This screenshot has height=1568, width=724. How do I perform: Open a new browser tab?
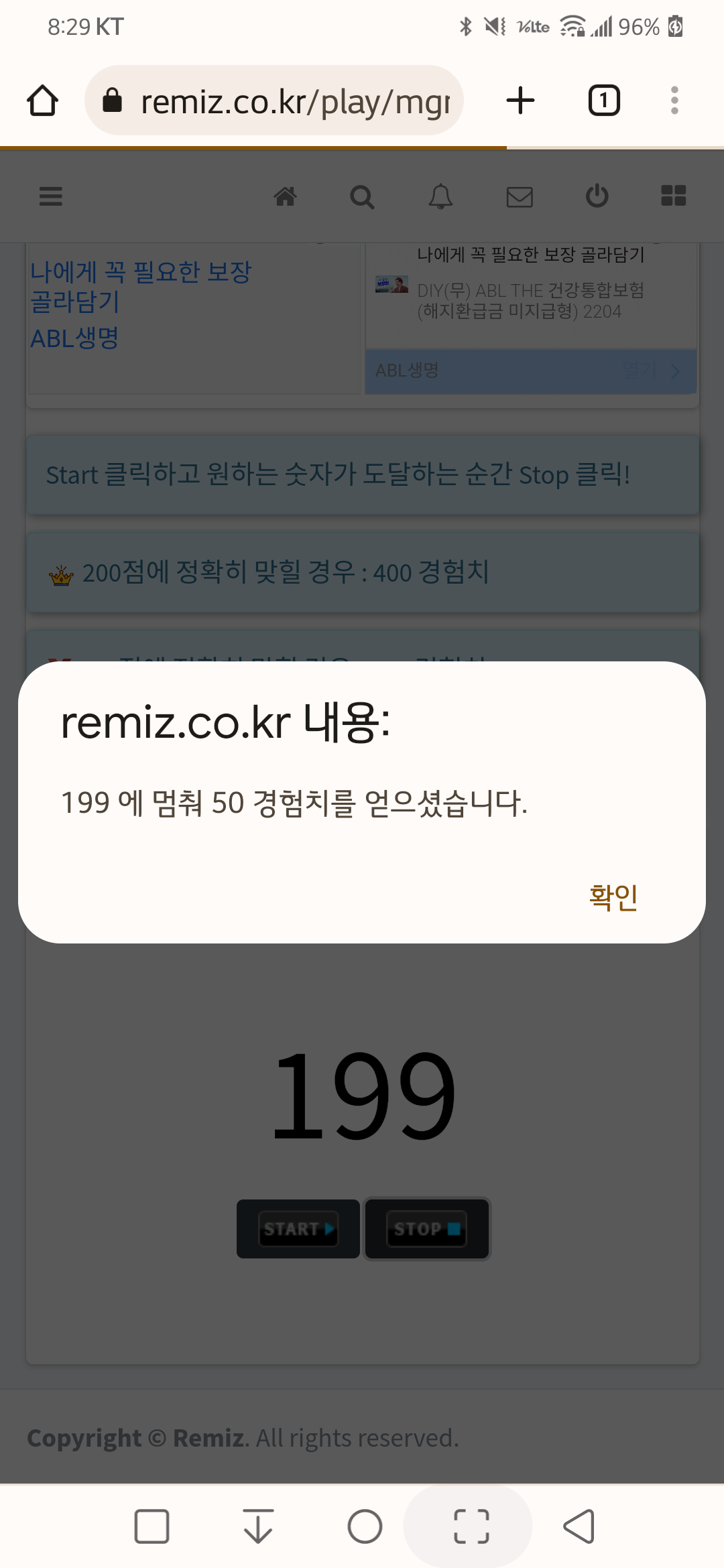coord(520,101)
